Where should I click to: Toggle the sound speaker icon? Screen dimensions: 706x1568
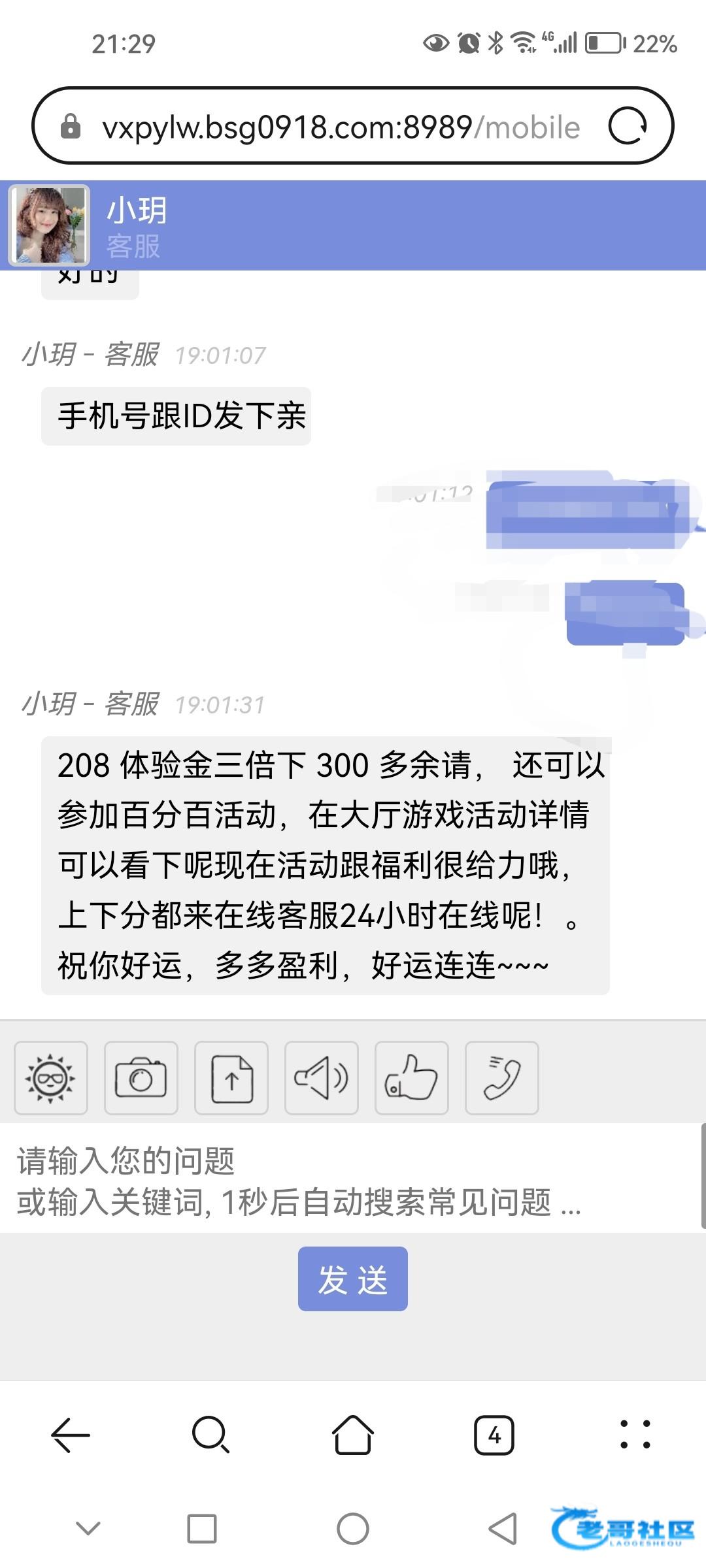[x=322, y=1078]
